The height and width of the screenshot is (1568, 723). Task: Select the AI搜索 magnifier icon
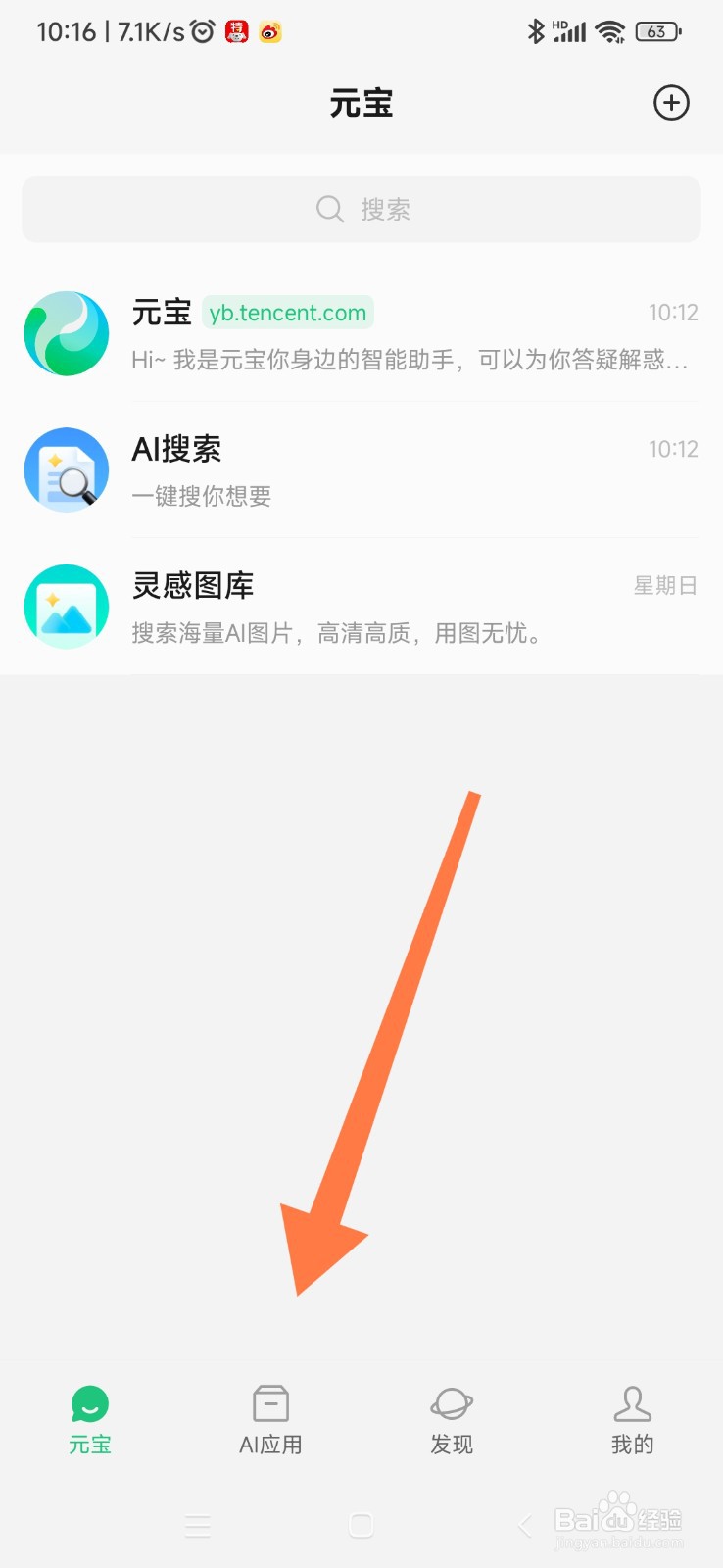[x=66, y=469]
